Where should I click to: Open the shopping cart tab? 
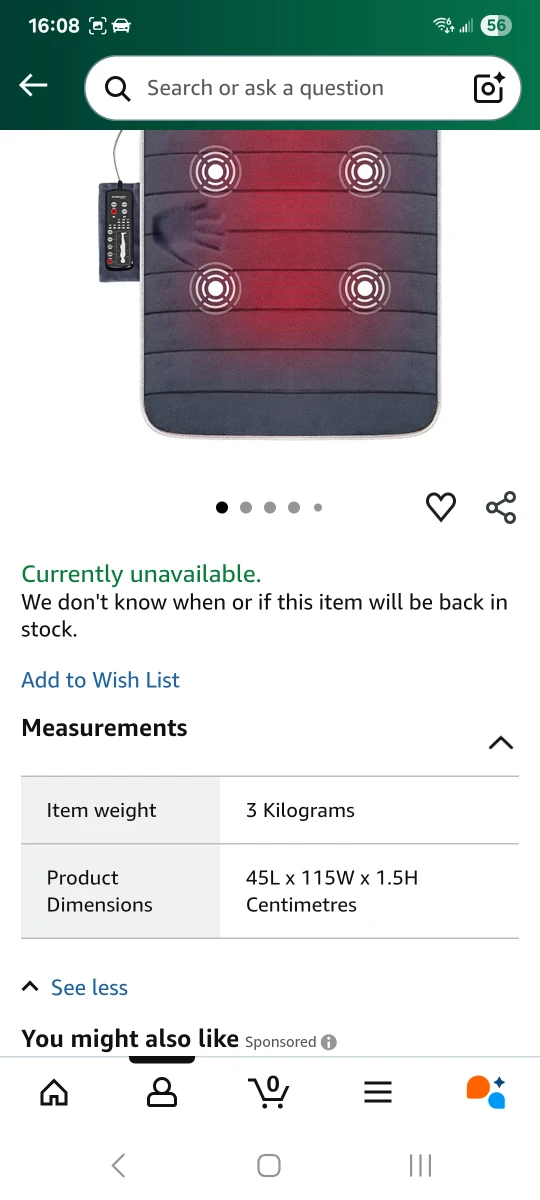[269, 1092]
